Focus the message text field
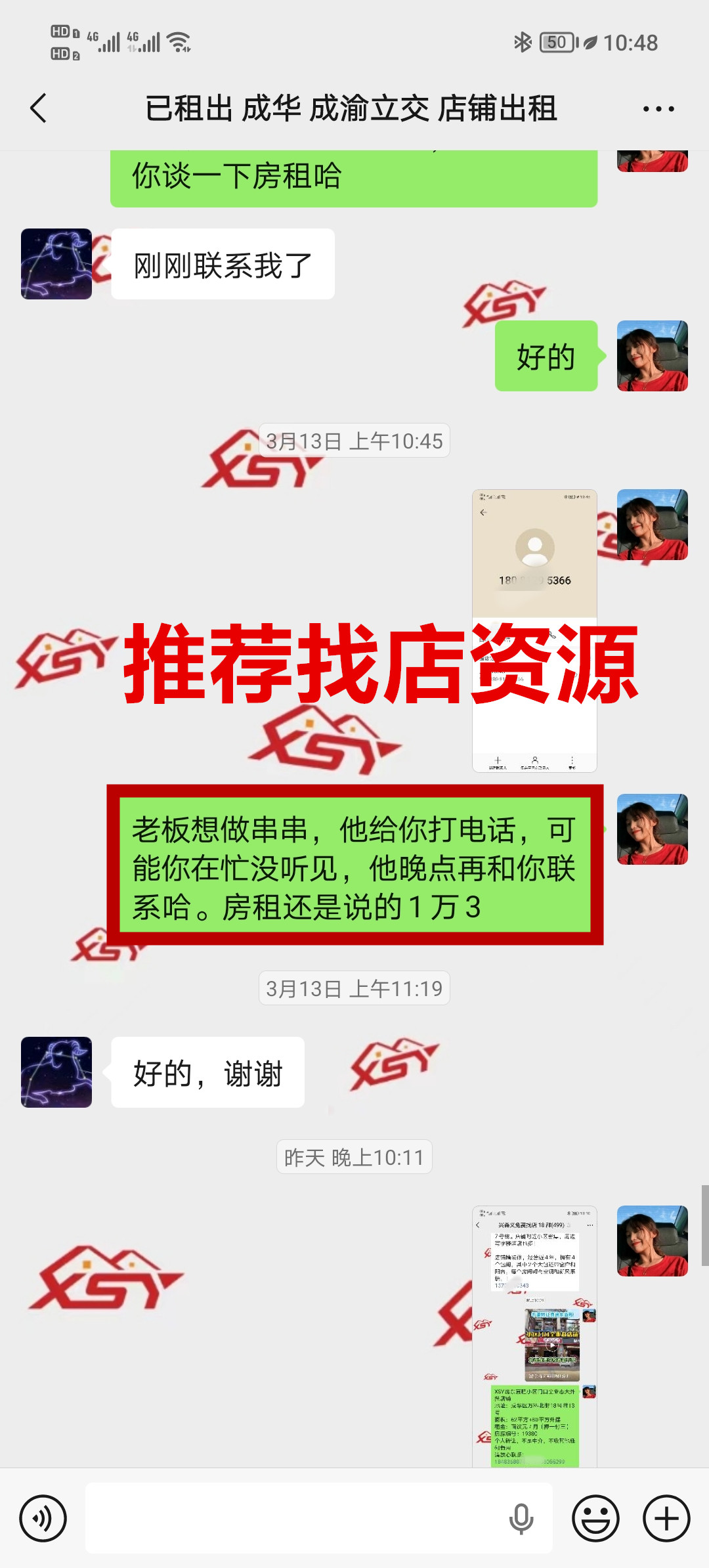The height and width of the screenshot is (1568, 709). tap(295, 1518)
